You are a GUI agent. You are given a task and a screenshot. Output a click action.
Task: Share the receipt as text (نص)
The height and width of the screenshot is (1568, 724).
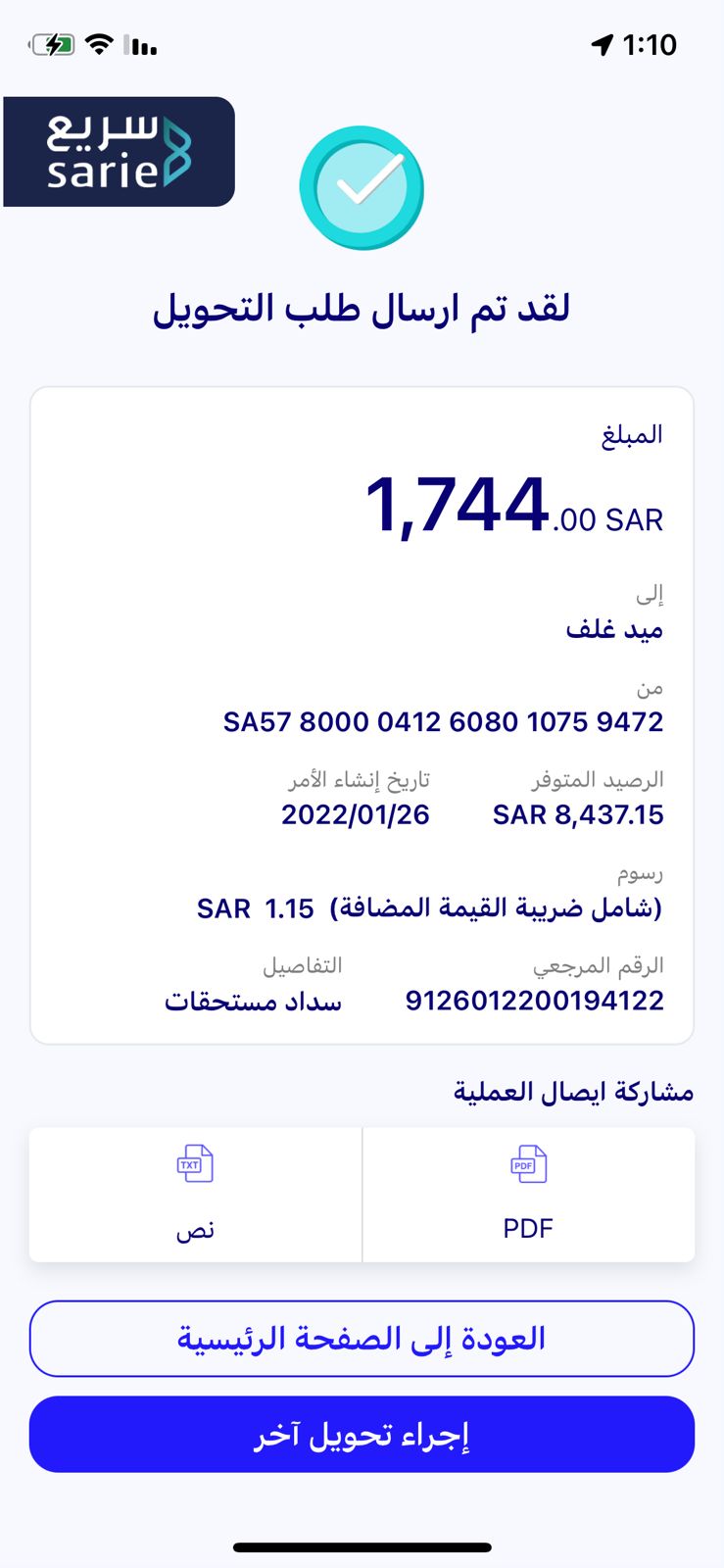(195, 1194)
